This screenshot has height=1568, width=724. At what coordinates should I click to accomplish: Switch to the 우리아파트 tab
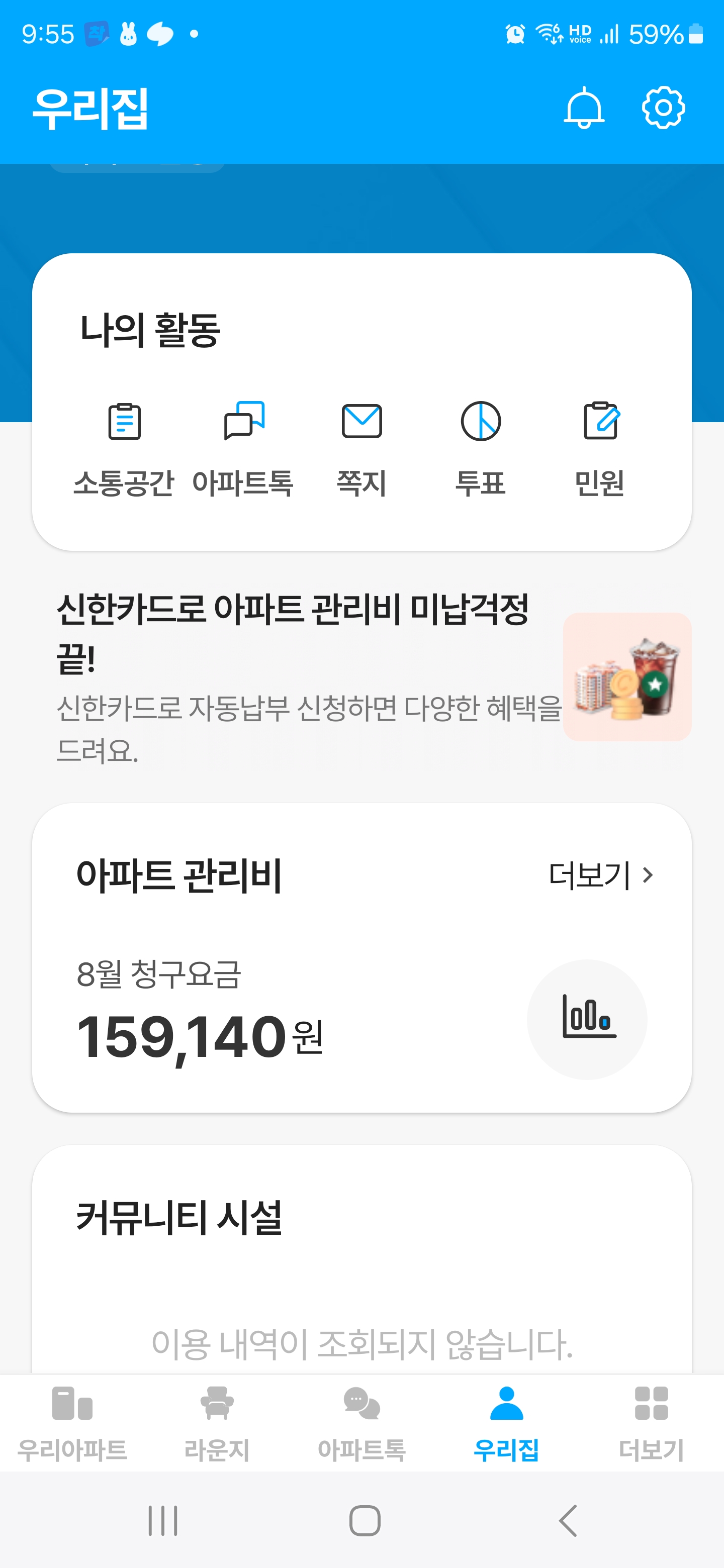tap(72, 1424)
